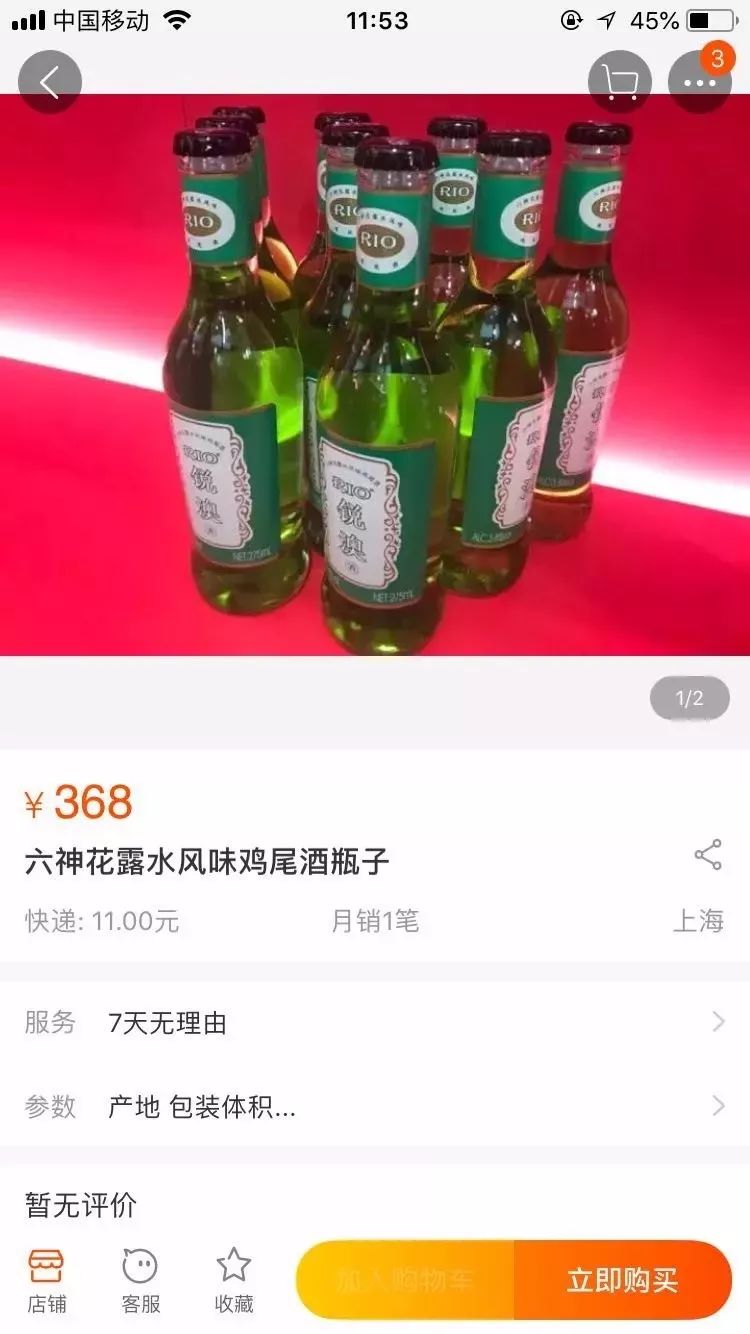Open the three-dot more options menu
Screen dimensions: 750x1334
coord(699,81)
